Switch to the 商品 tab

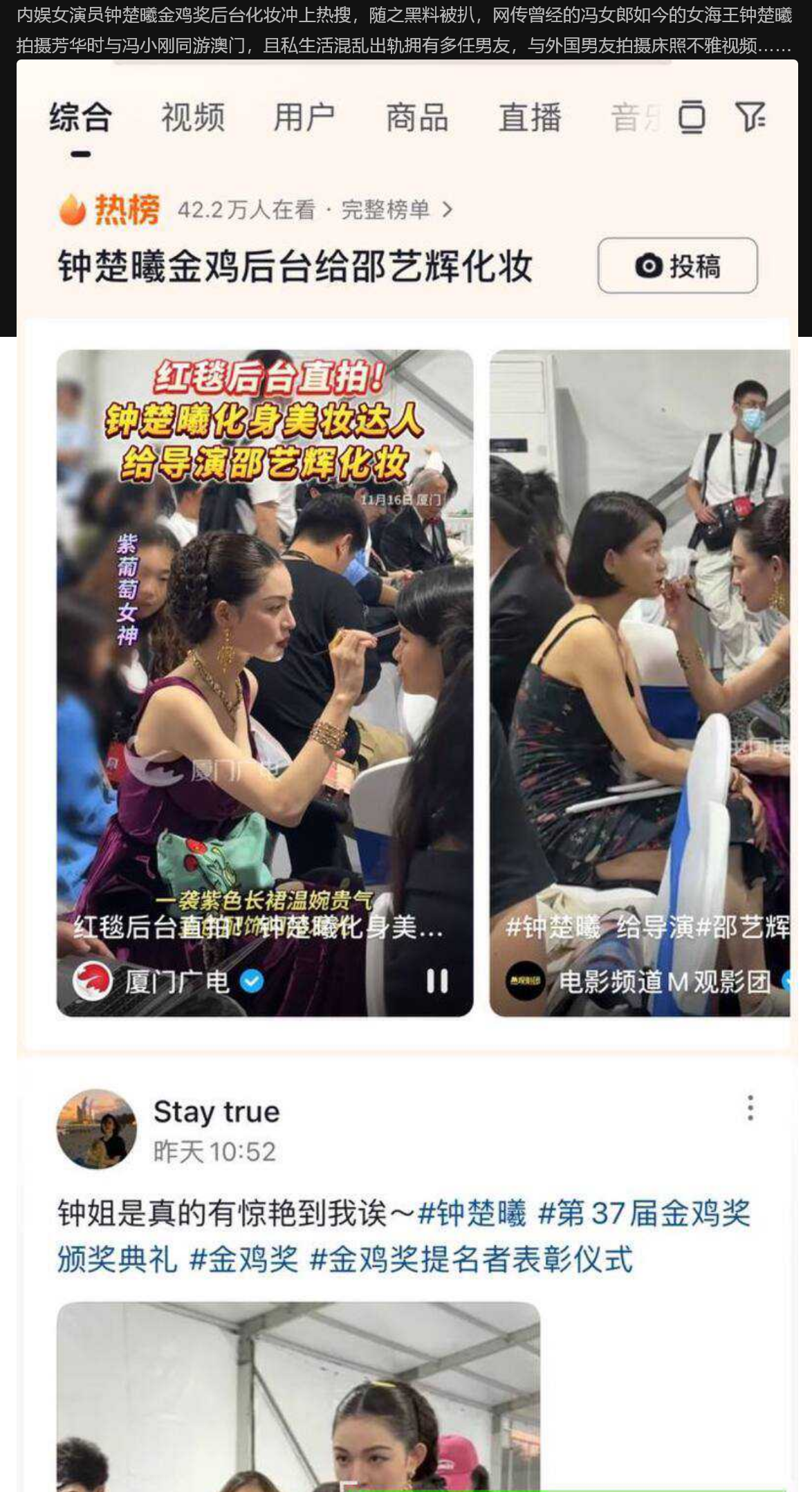pos(417,117)
